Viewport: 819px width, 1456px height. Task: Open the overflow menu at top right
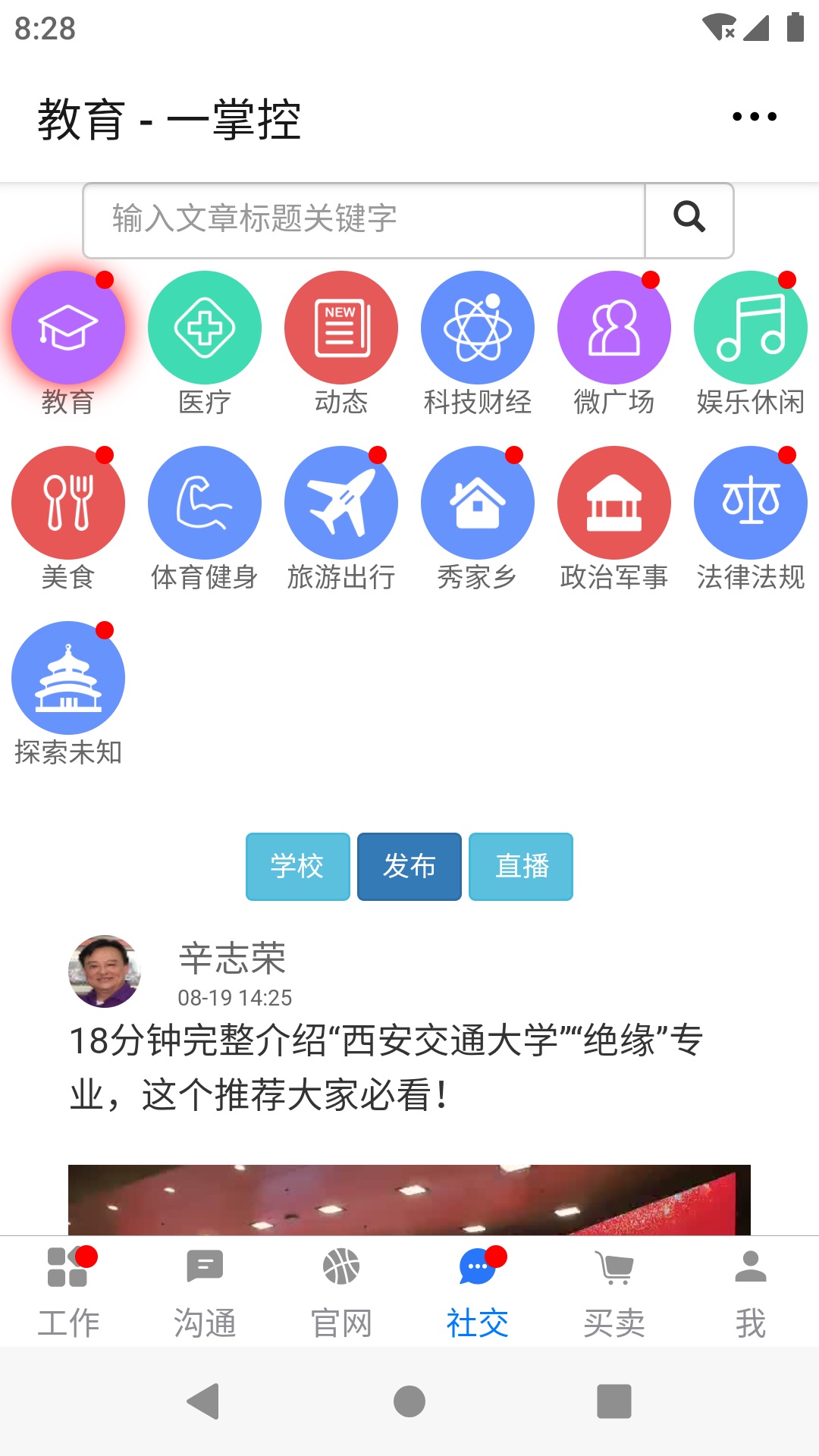[x=752, y=115]
